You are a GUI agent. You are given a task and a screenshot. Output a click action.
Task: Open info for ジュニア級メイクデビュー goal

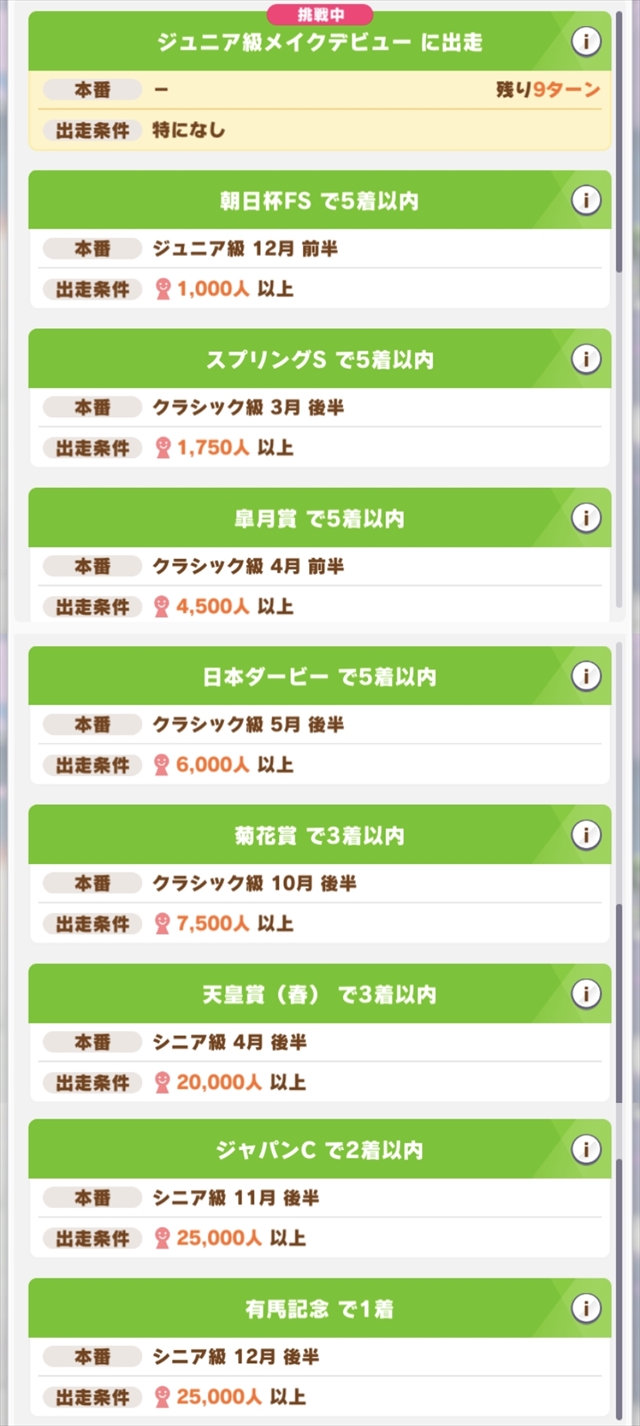pyautogui.click(x=586, y=42)
